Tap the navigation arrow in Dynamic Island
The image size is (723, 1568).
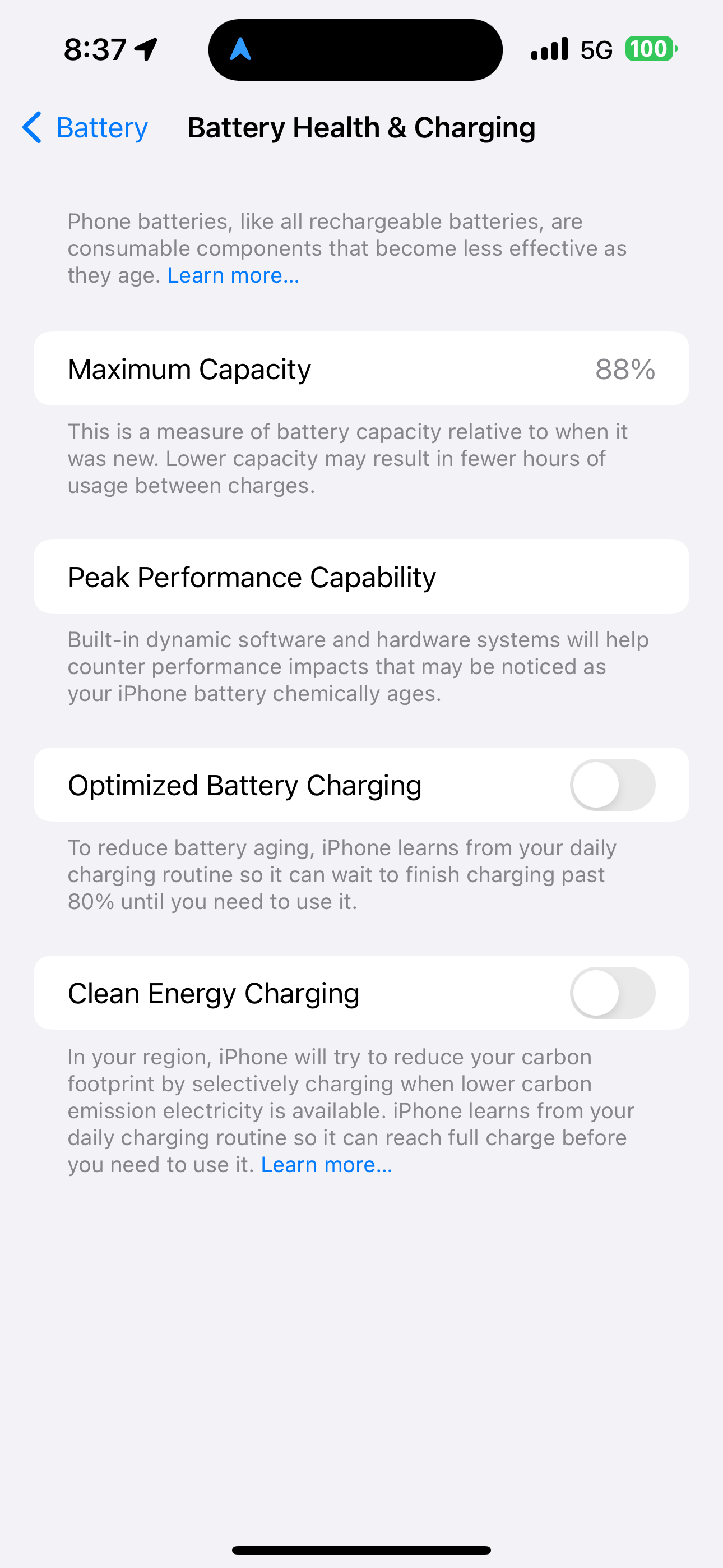click(240, 49)
